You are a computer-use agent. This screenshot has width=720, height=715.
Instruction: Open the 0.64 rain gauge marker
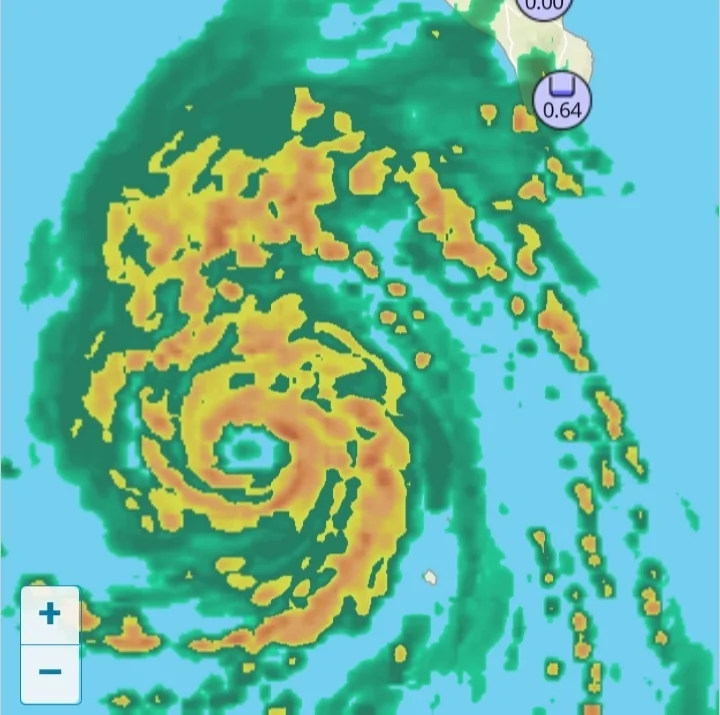point(562,100)
